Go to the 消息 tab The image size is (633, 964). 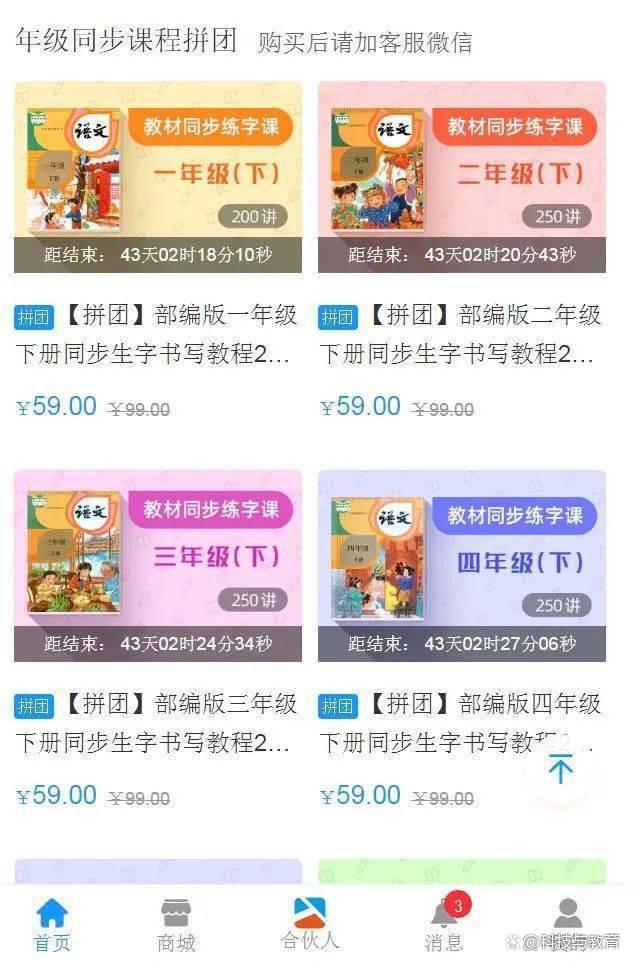point(444,924)
